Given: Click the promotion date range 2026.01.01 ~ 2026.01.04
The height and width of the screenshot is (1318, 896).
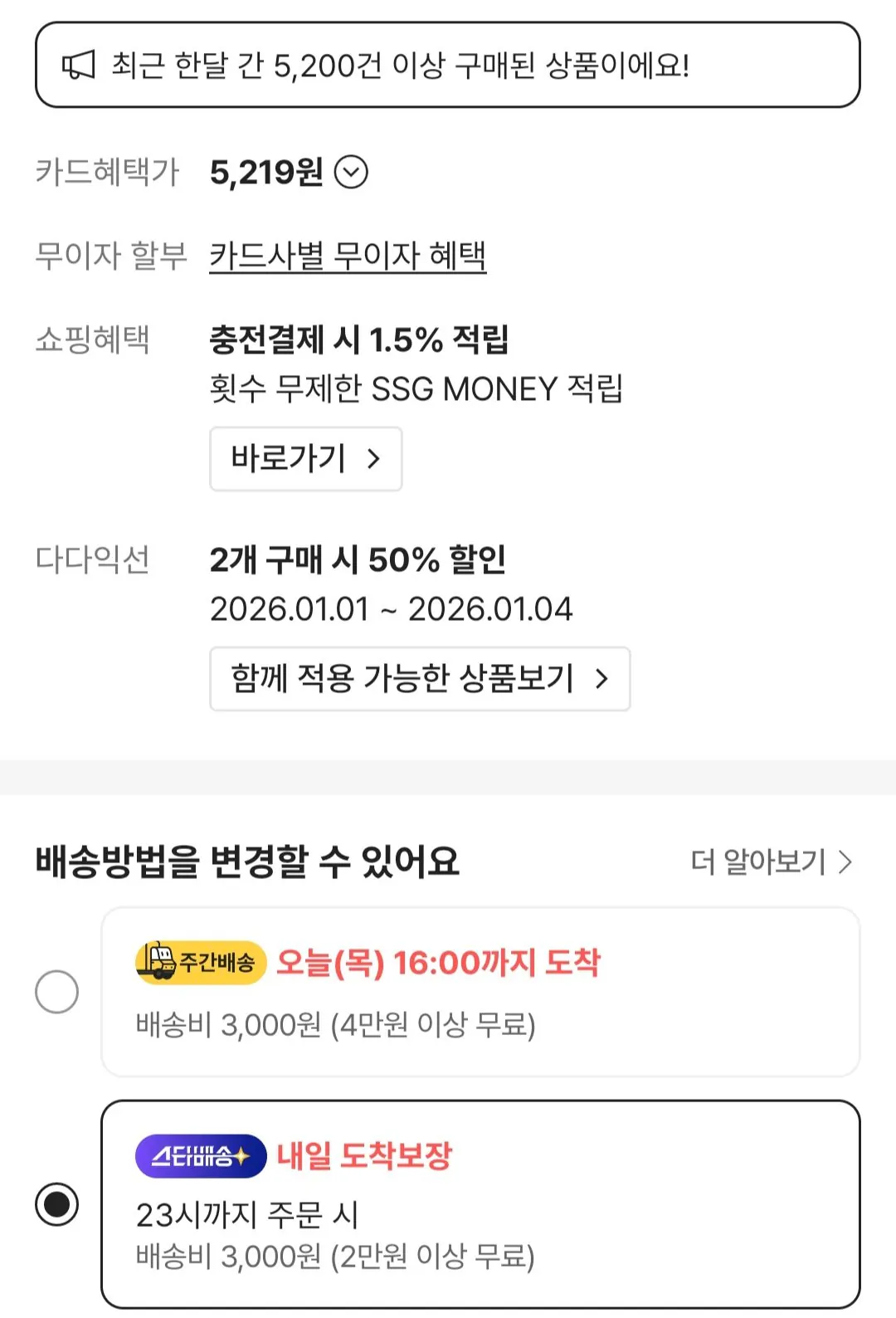Looking at the screenshot, I should click(390, 612).
